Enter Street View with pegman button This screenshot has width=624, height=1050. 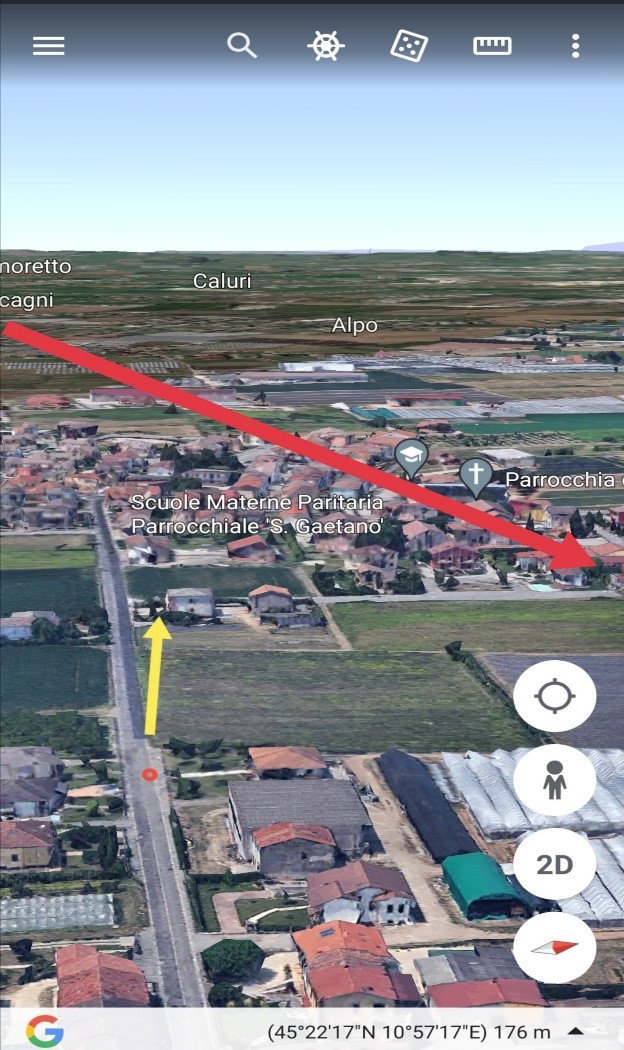click(555, 780)
